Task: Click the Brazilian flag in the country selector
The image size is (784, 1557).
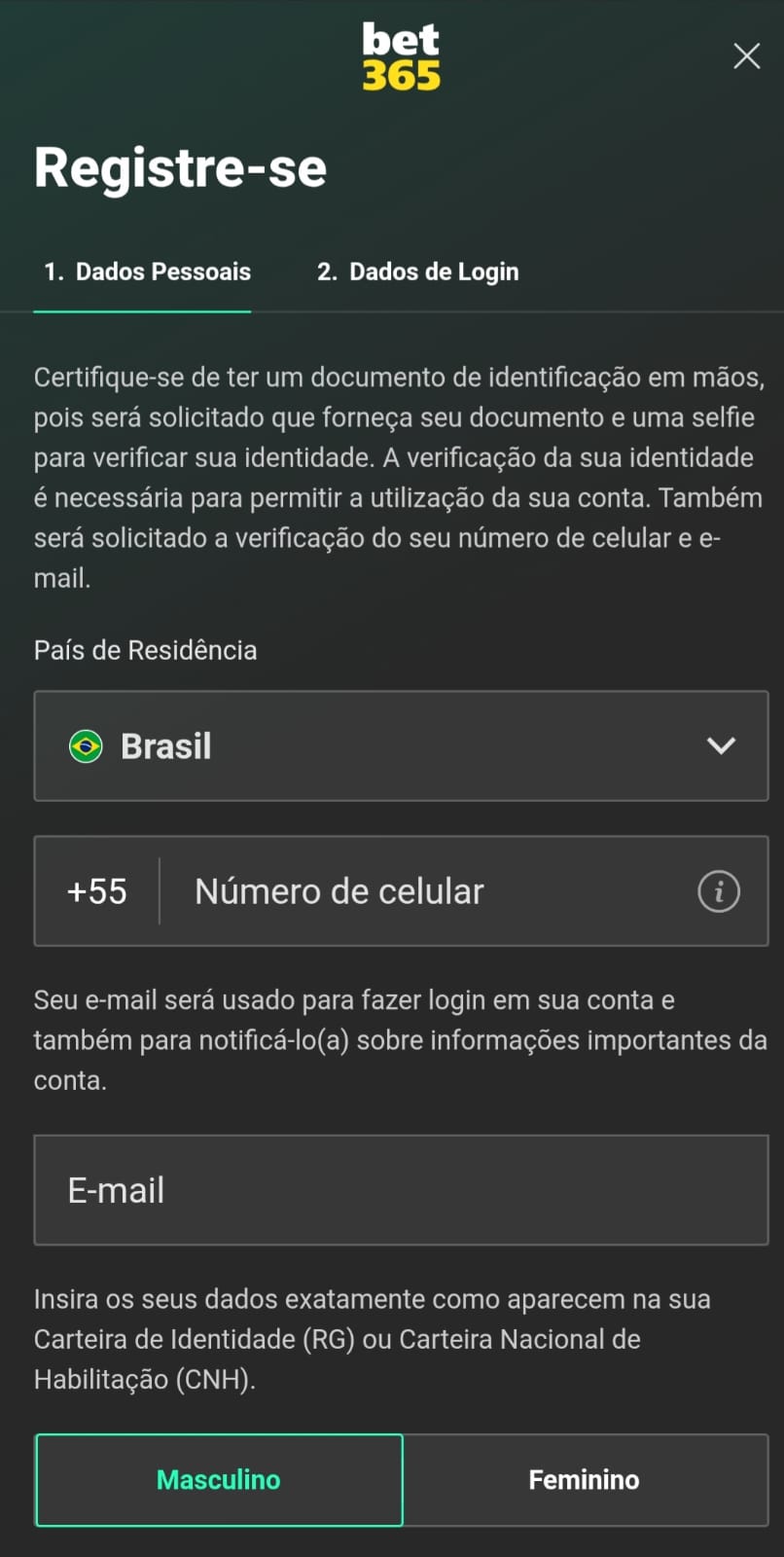Action: (88, 746)
